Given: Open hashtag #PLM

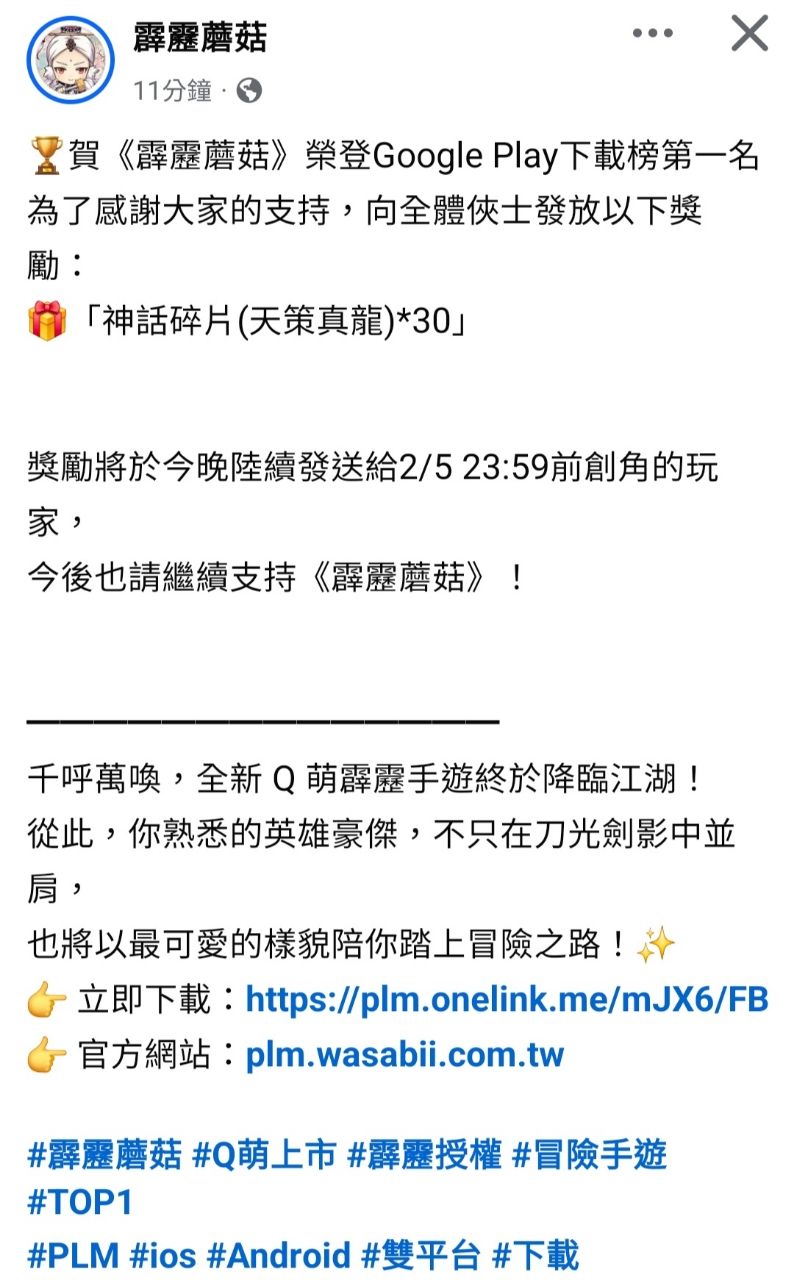Looking at the screenshot, I should click(x=74, y=1254).
